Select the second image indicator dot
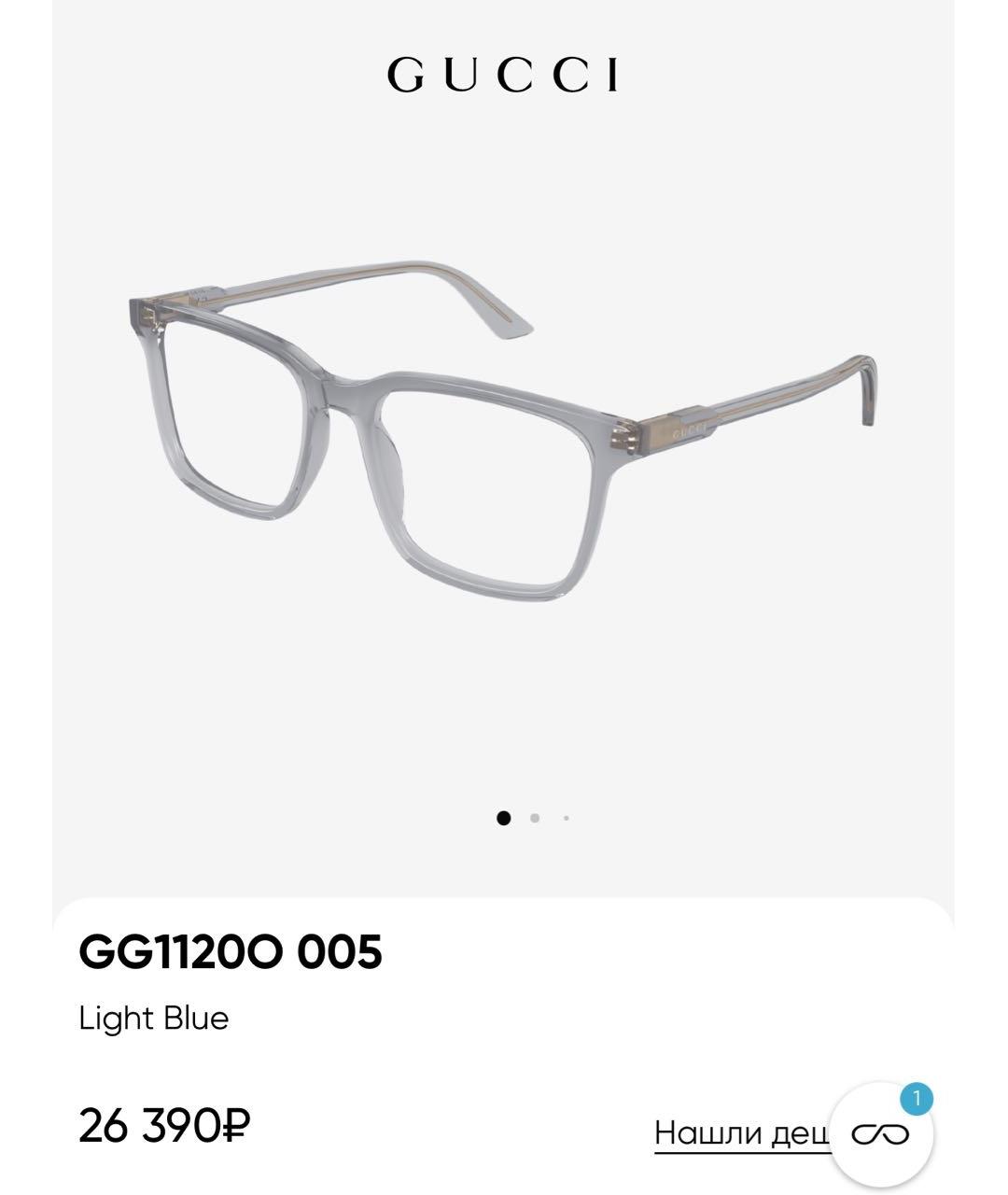Screen dimensions: 1008x1195 (x=535, y=818)
